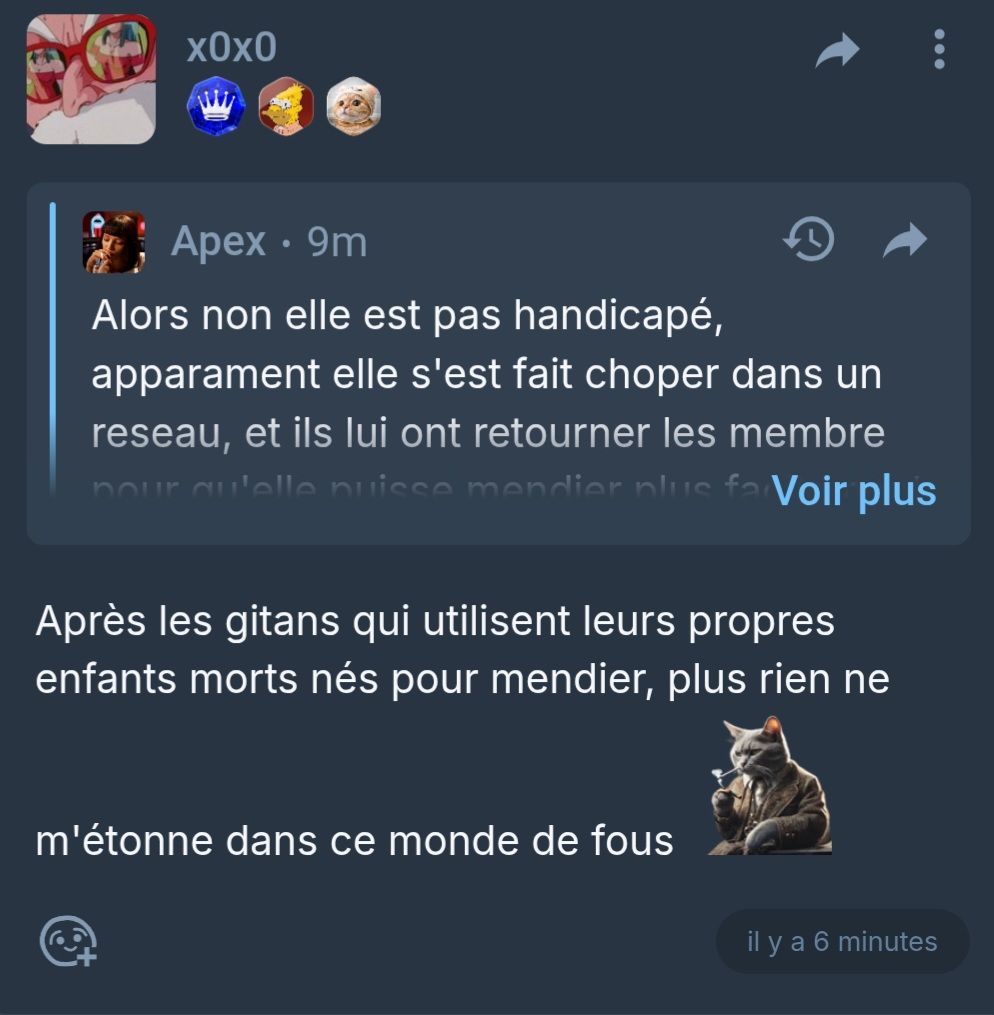Image resolution: width=994 pixels, height=1015 pixels.
Task: Open Apex's avatar in the quote
Action: click(114, 242)
